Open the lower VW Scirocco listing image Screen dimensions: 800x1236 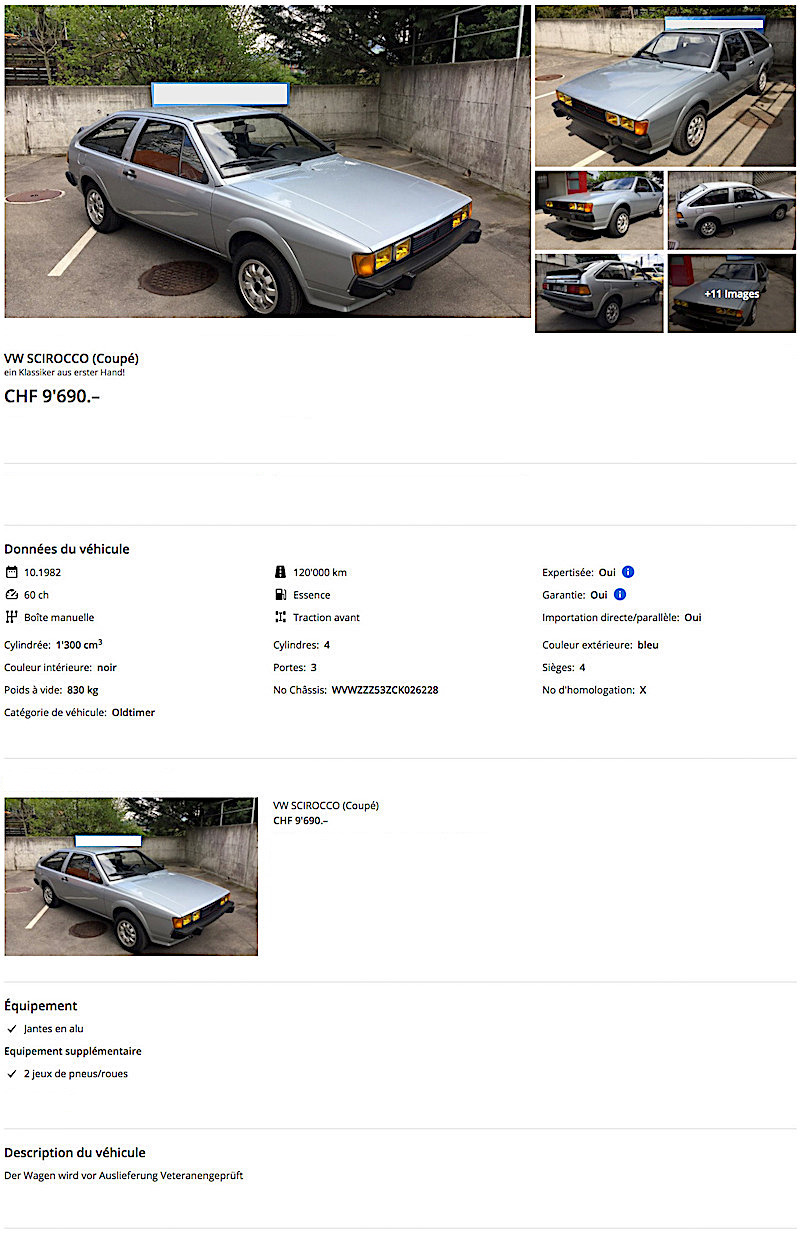131,876
